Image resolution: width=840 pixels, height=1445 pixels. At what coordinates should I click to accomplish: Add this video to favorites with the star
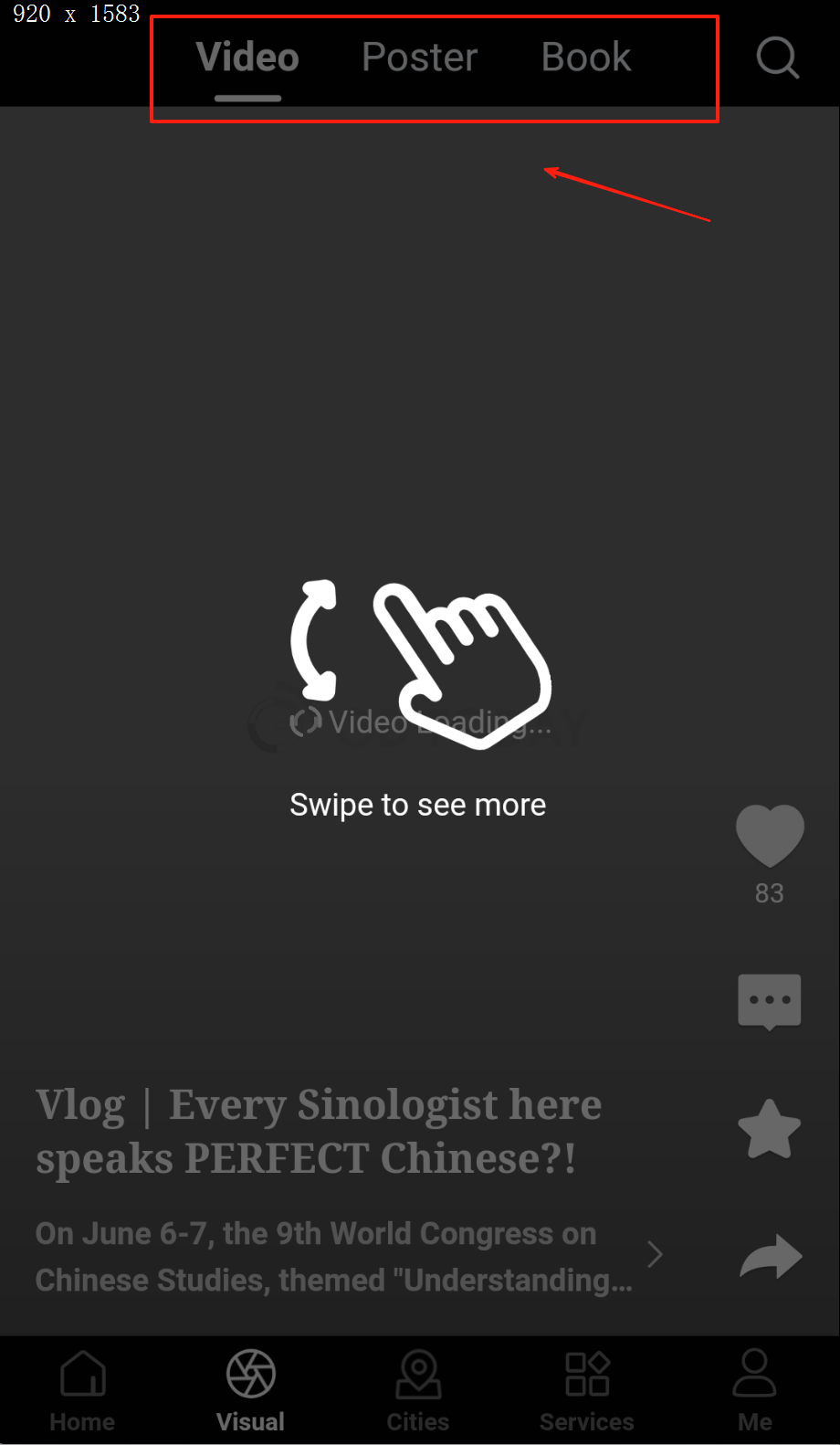770,1129
